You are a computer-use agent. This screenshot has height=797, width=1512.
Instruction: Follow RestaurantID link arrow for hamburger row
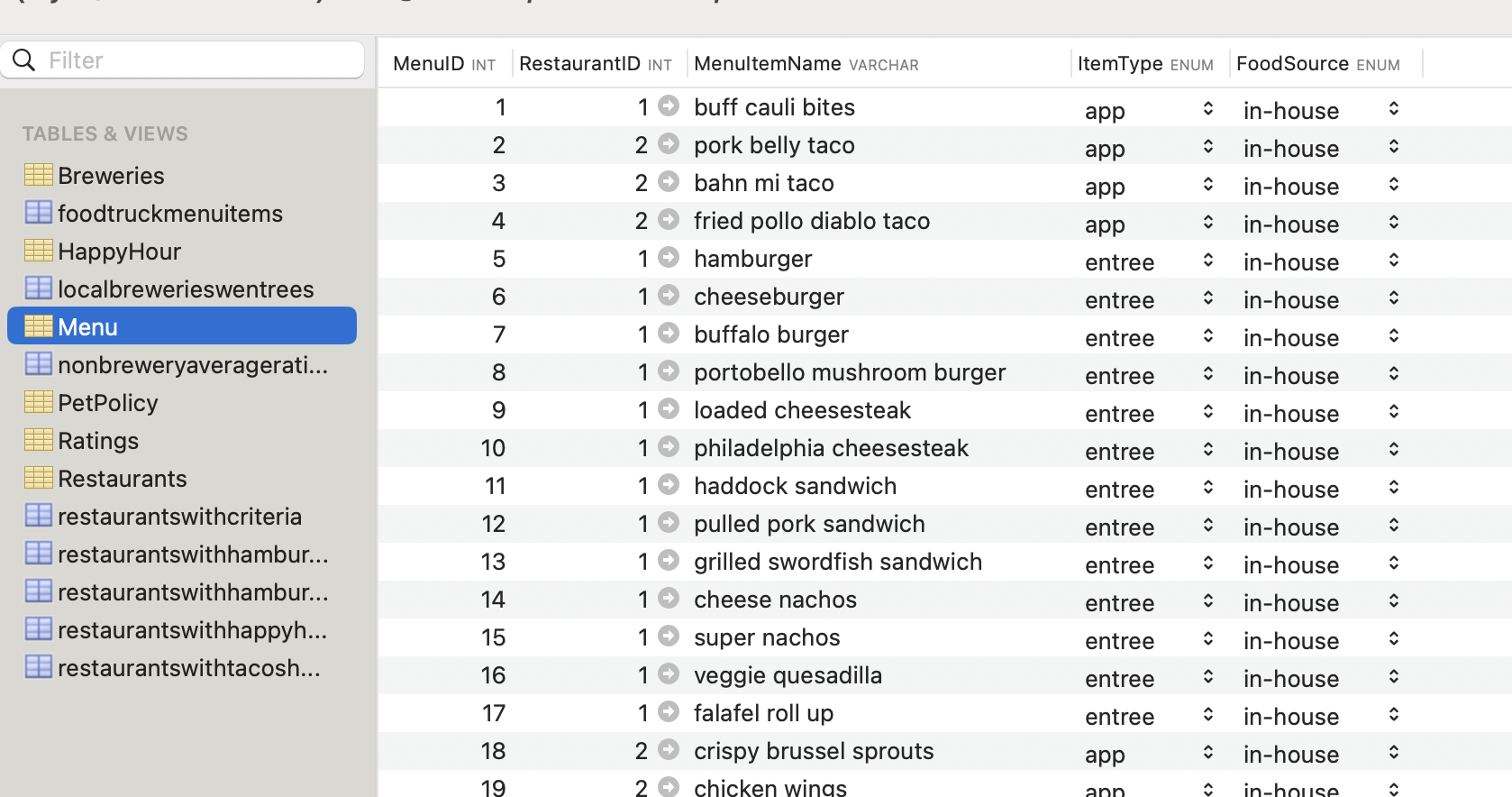tap(669, 259)
